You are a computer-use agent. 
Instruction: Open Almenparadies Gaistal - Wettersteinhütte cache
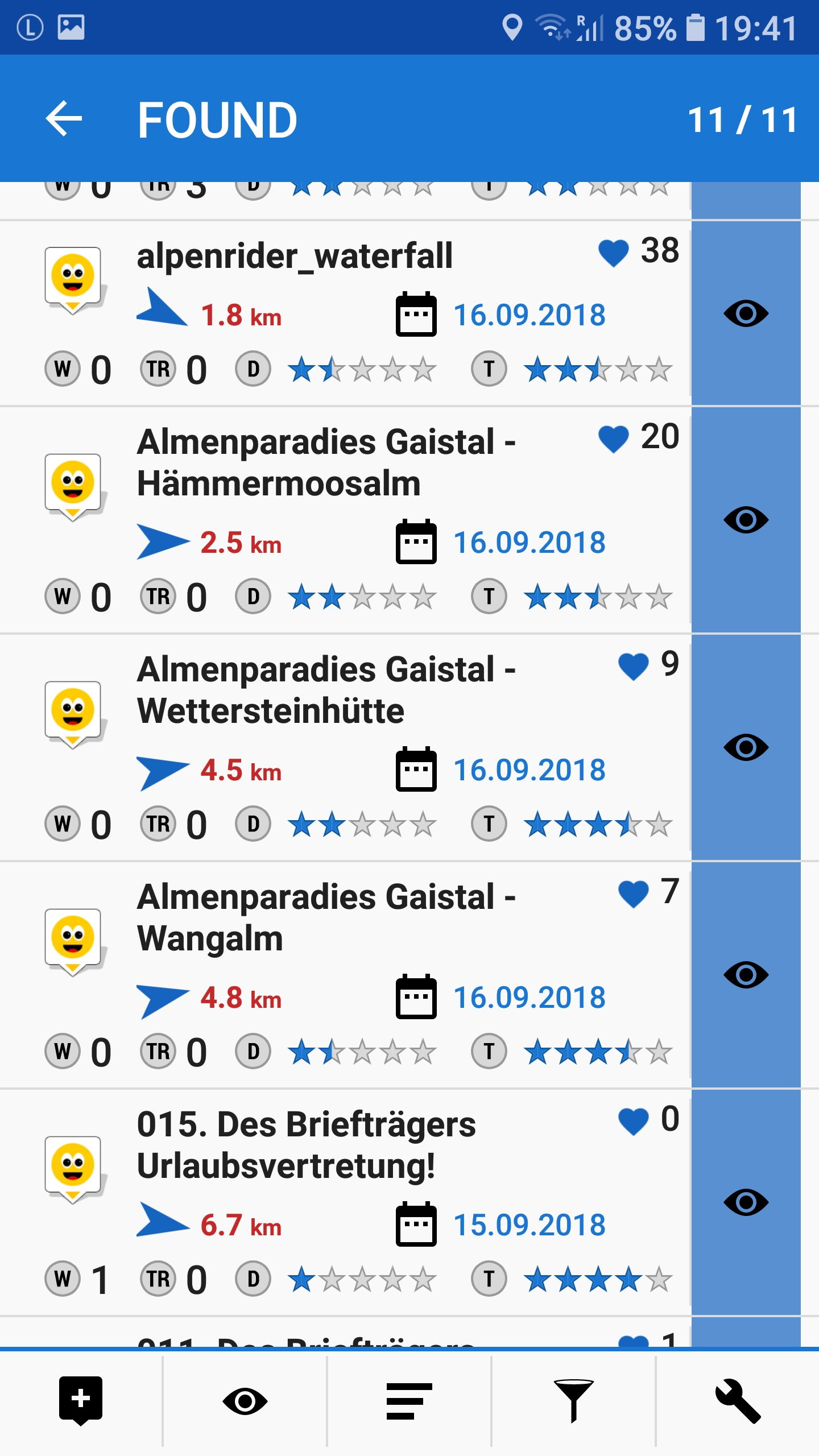(x=326, y=690)
